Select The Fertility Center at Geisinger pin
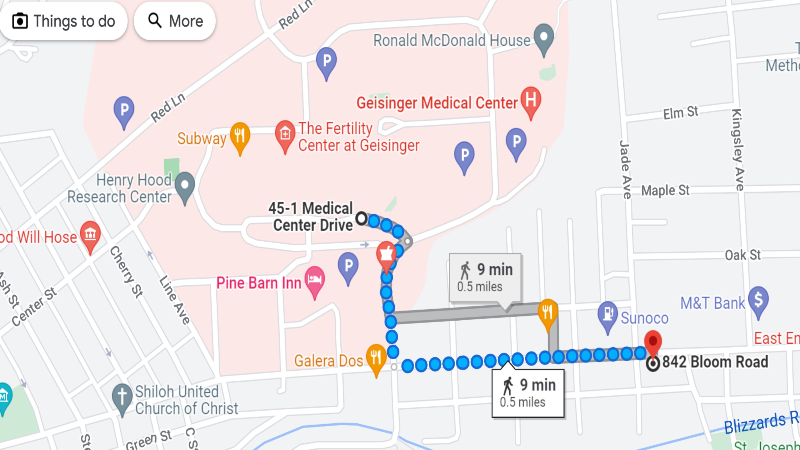 285,137
